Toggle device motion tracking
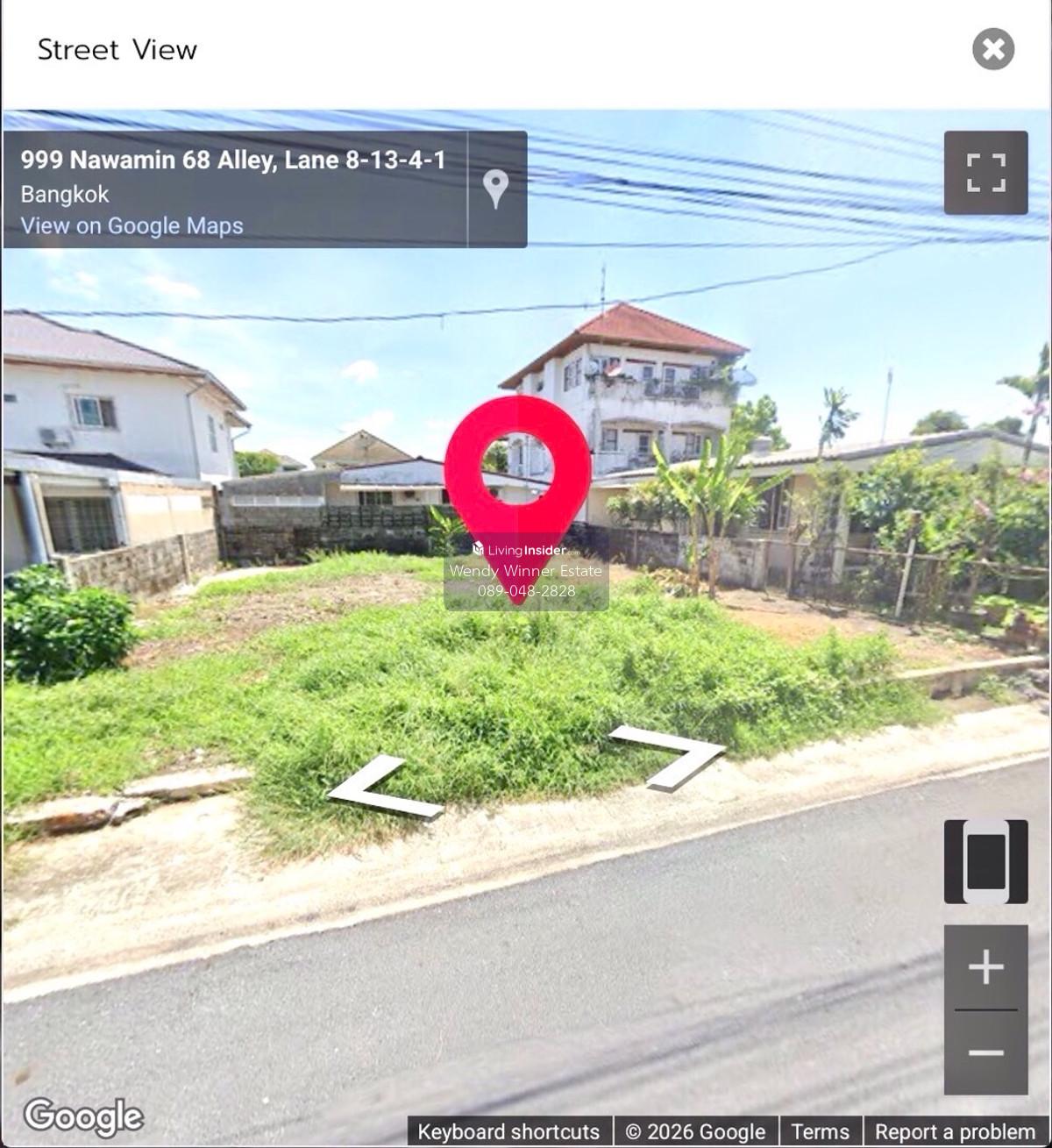Image resolution: width=1052 pixels, height=1148 pixels. pyautogui.click(x=985, y=861)
